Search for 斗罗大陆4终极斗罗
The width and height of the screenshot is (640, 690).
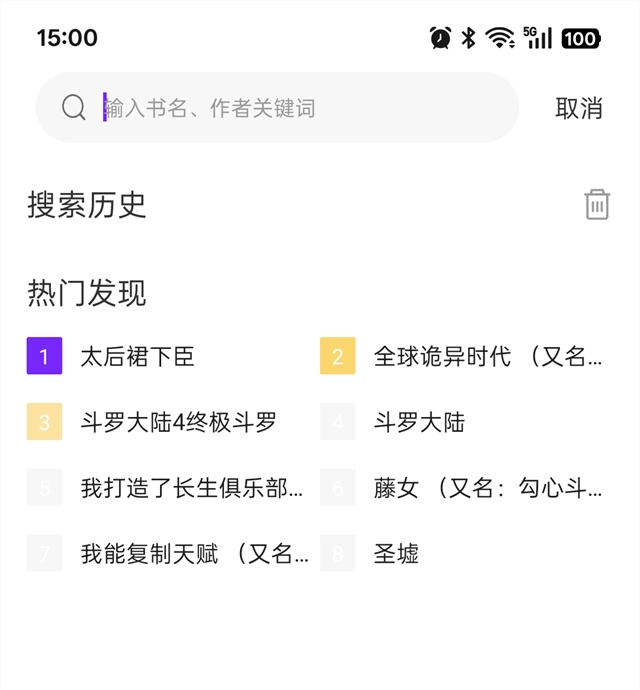178,422
